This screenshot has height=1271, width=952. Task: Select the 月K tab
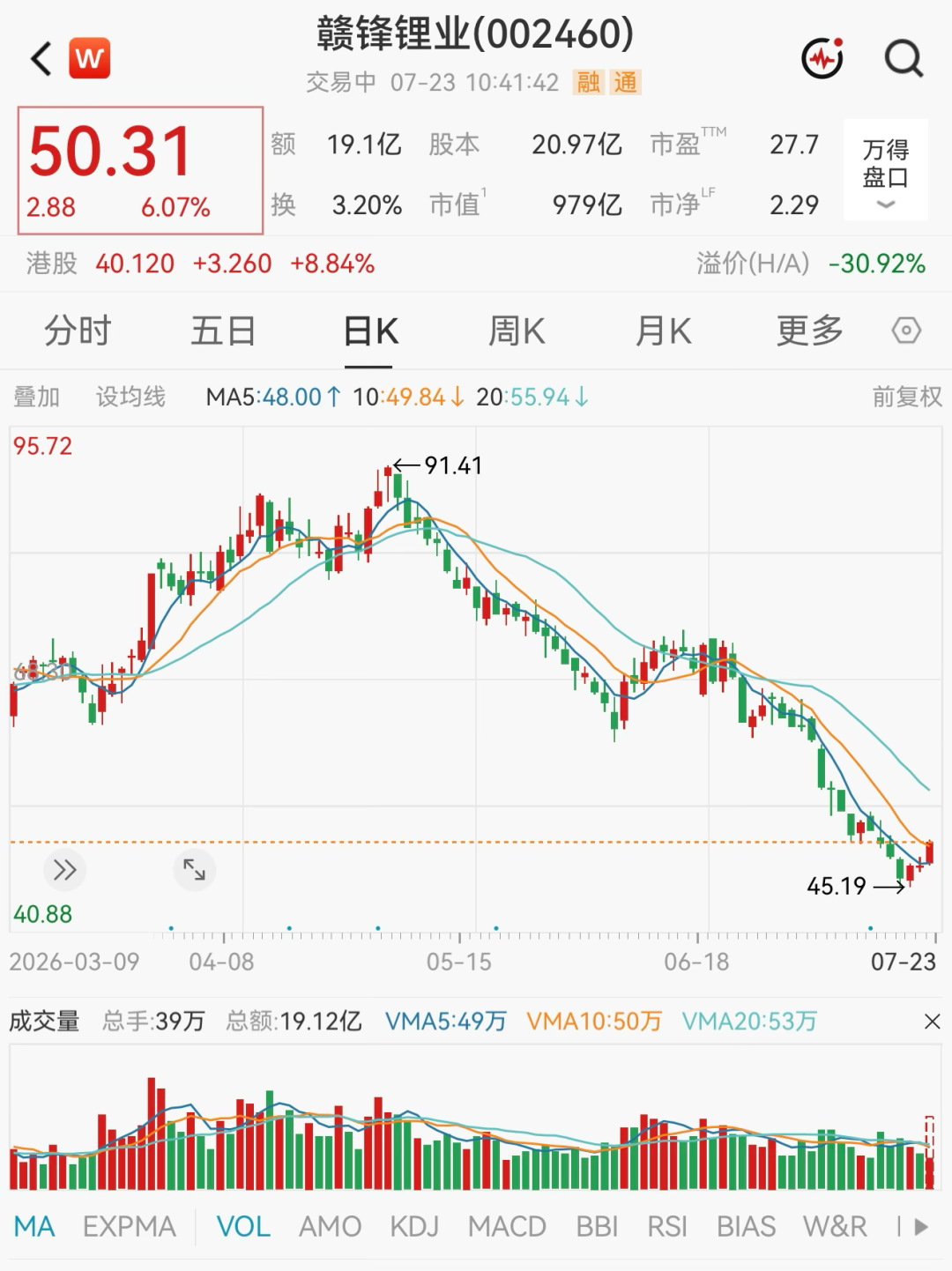click(x=664, y=331)
